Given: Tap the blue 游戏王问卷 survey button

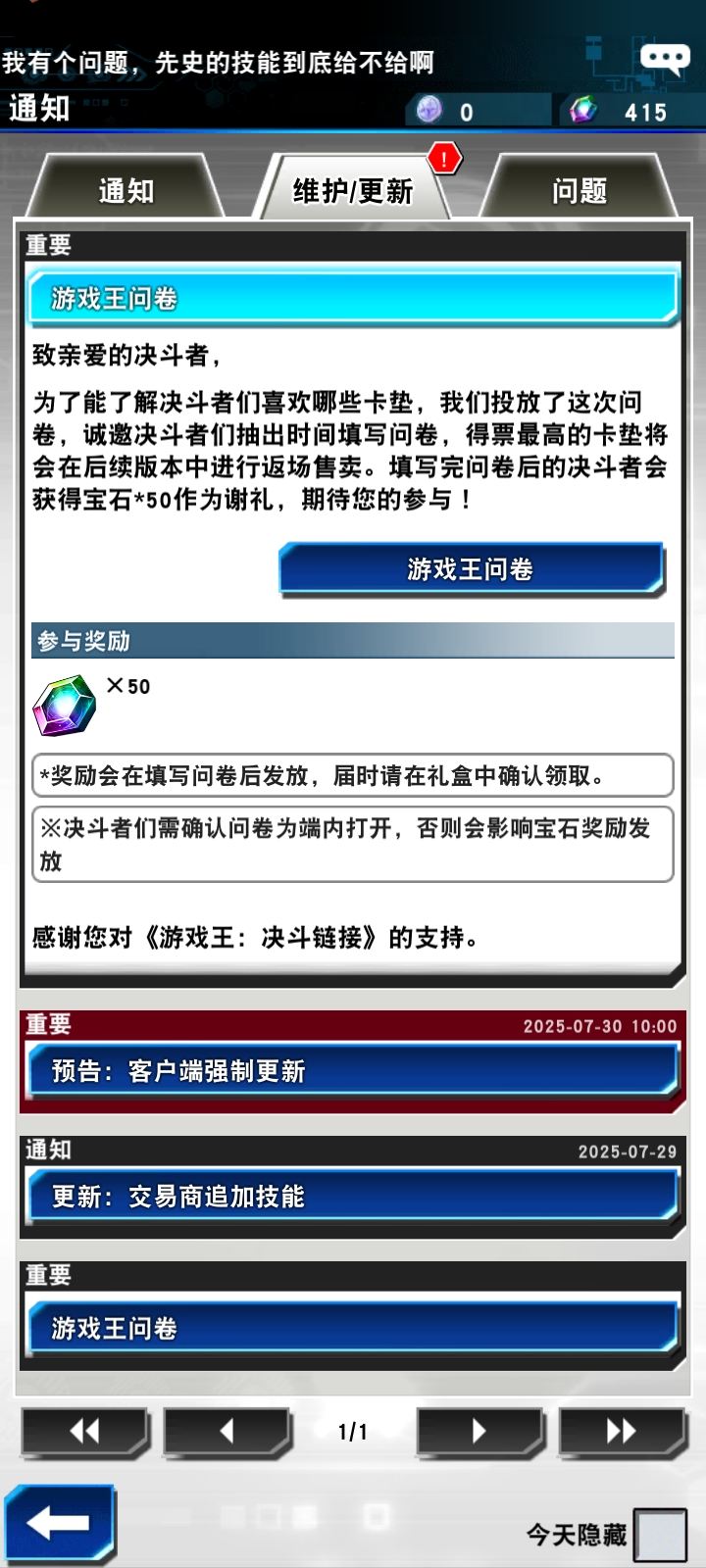Looking at the screenshot, I should pos(471,569).
